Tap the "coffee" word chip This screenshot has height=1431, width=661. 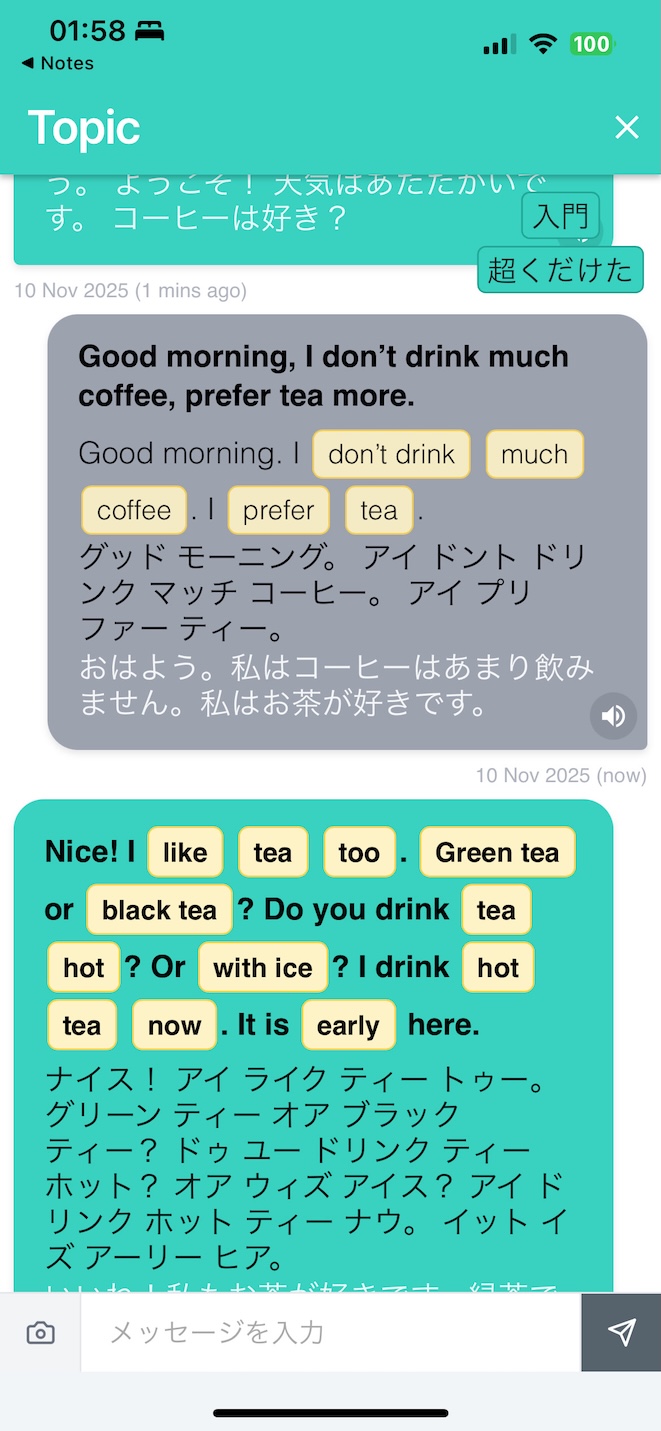134,511
